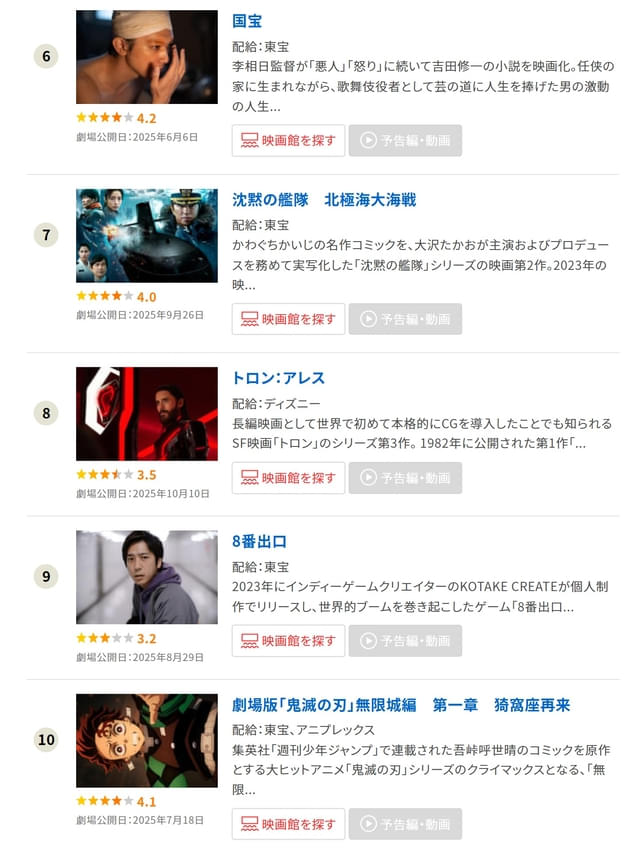The image size is (640, 853).
Task: Watch trailers and videos for 国宝
Action: tap(405, 141)
